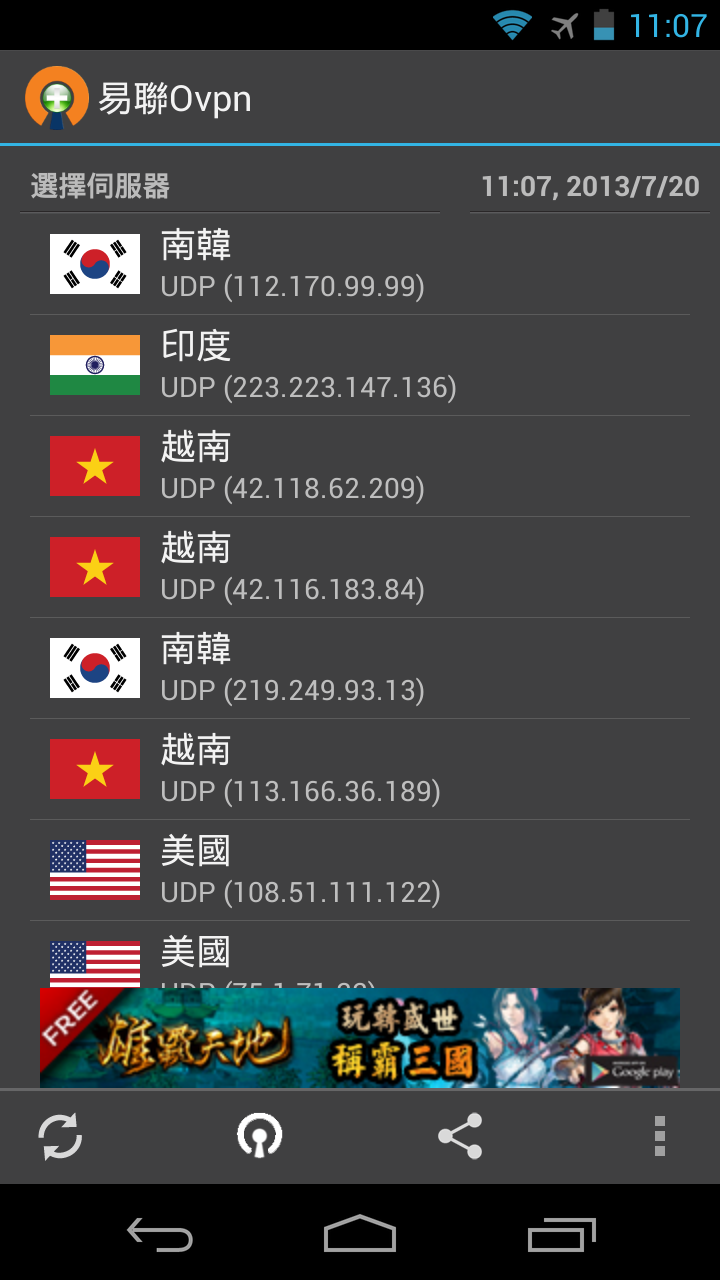720x1280 pixels.
Task: Select 南韓 server 219.249.93.13
Action: (360, 669)
